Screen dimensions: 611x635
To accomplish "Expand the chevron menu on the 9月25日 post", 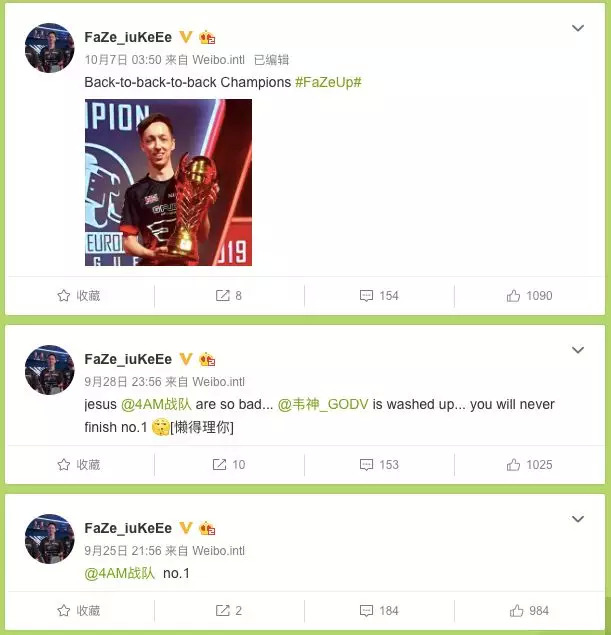I will (577, 519).
